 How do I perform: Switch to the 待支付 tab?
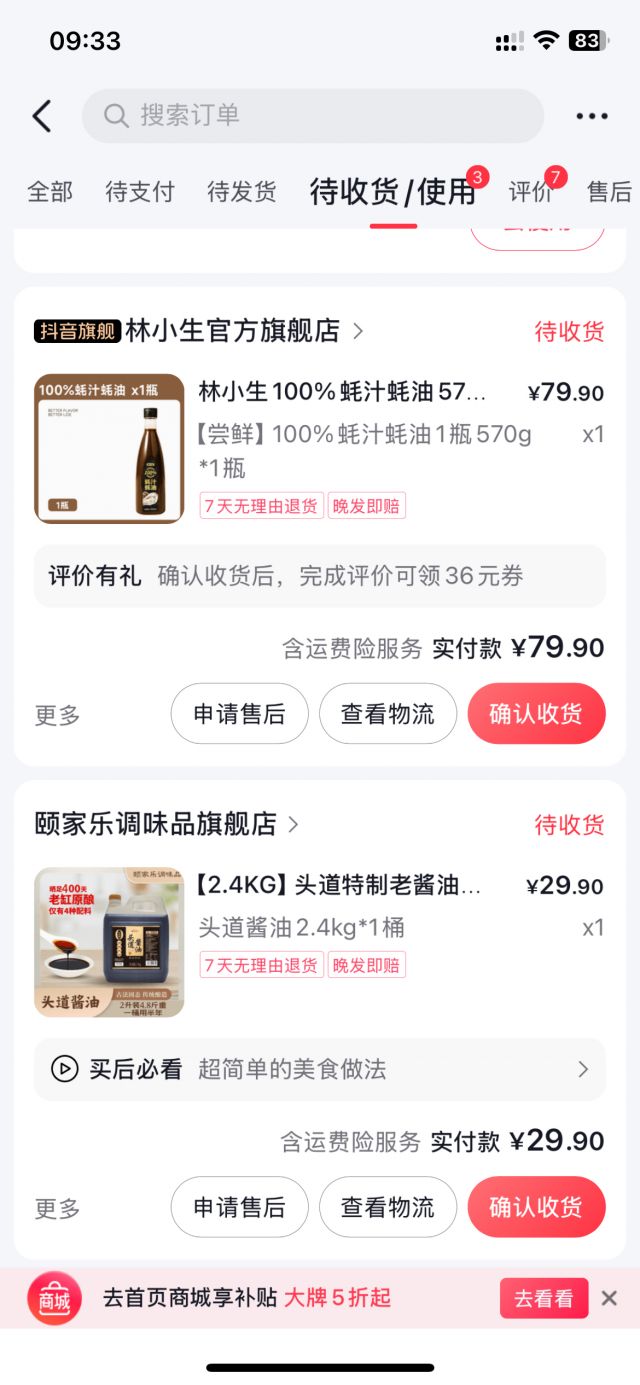click(140, 192)
